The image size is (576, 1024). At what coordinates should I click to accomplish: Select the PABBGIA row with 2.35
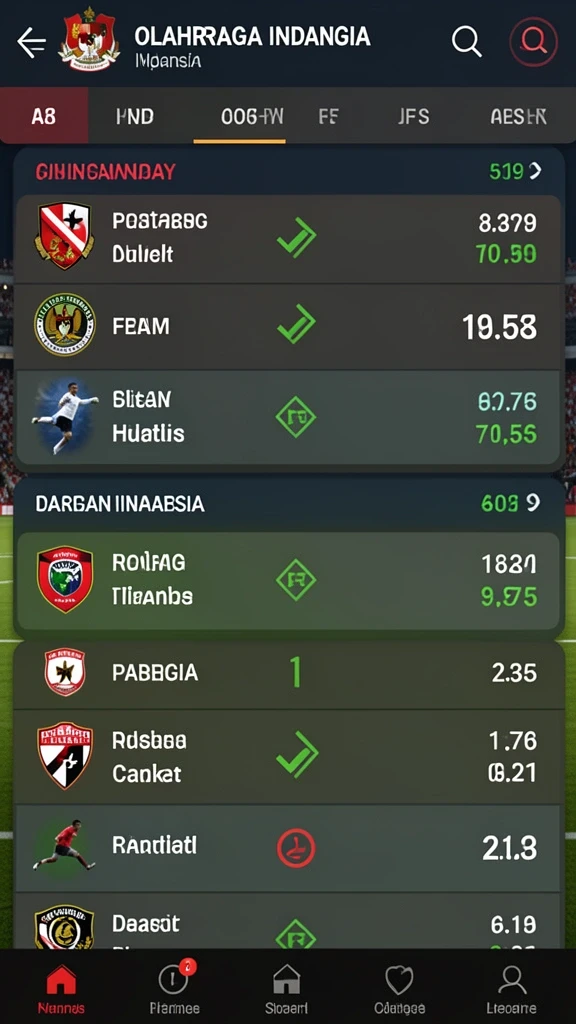[x=288, y=673]
